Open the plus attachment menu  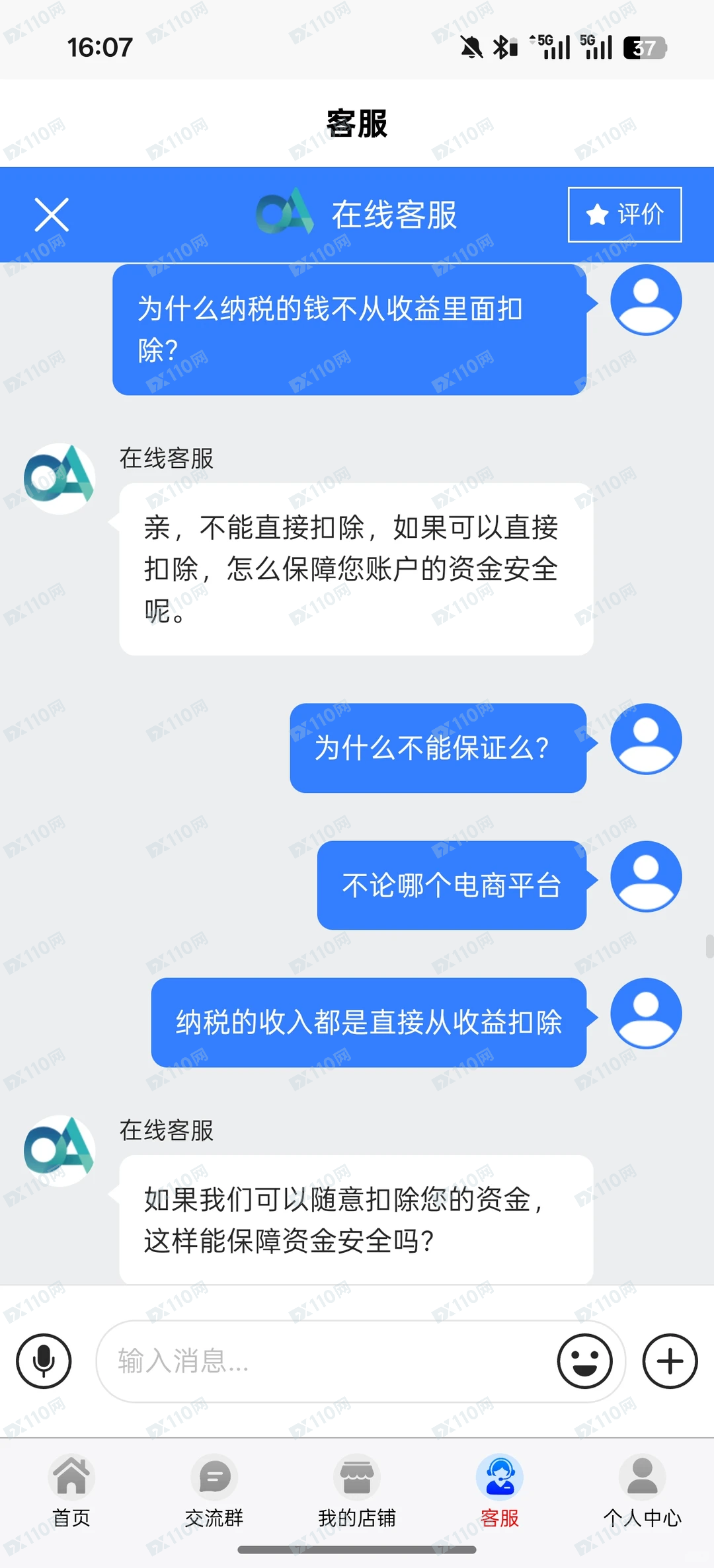670,1361
